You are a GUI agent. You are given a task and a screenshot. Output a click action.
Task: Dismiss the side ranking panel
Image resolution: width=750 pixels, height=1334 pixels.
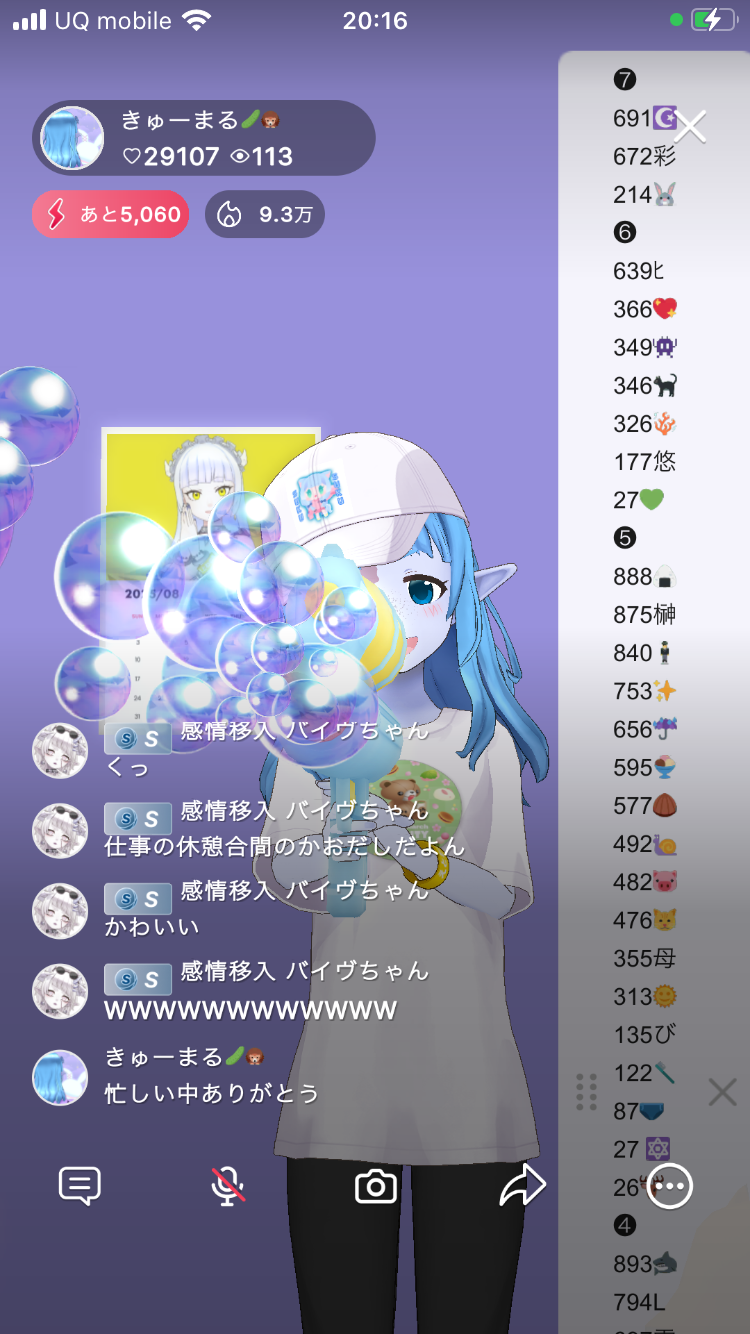point(722,1092)
